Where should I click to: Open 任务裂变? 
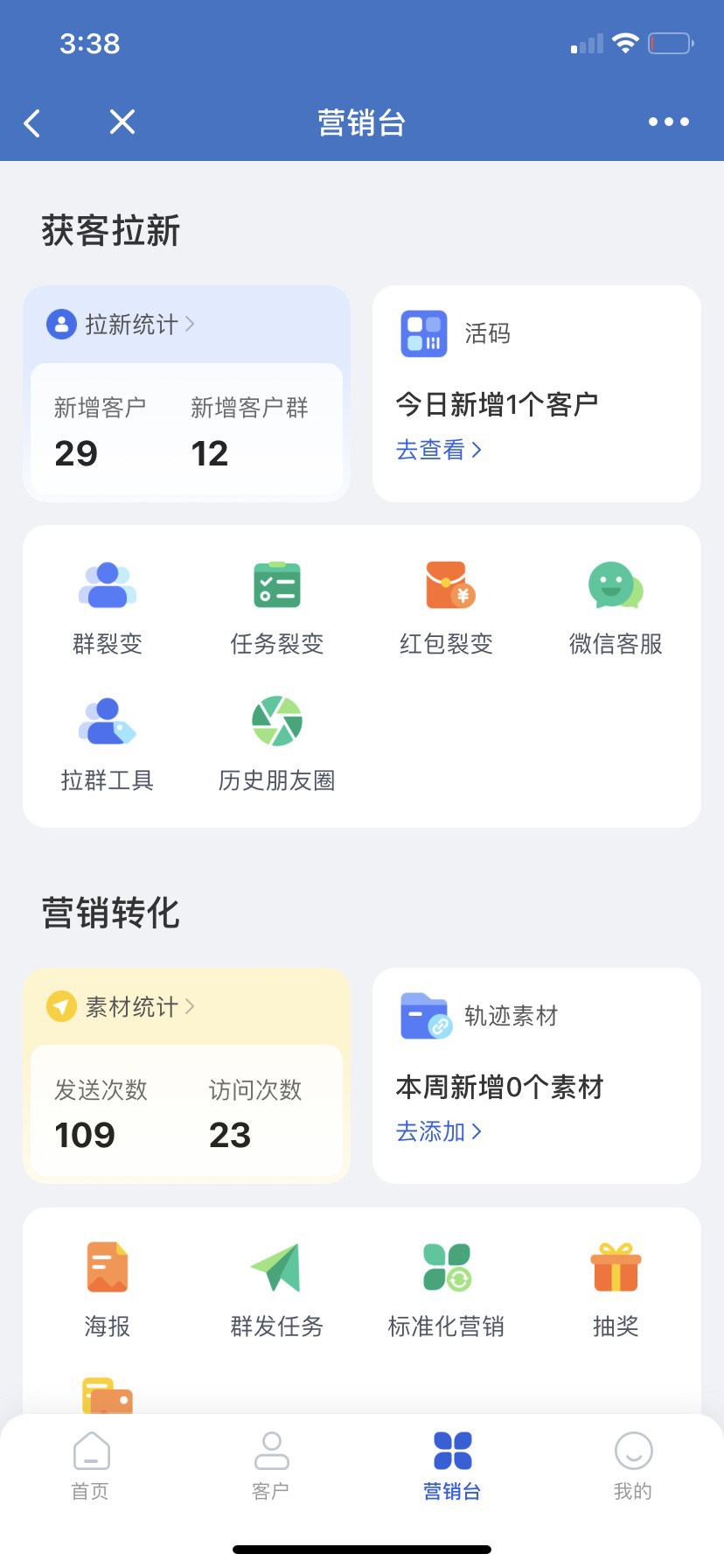tap(277, 608)
